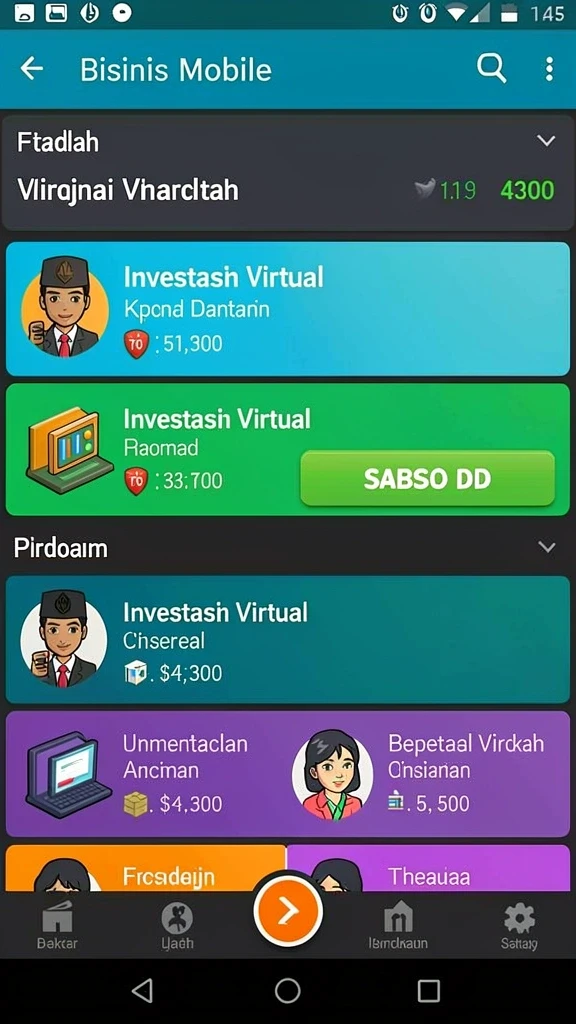This screenshot has width=576, height=1024.
Task: Open the Frcsdeijn orange card
Action: tap(146, 868)
